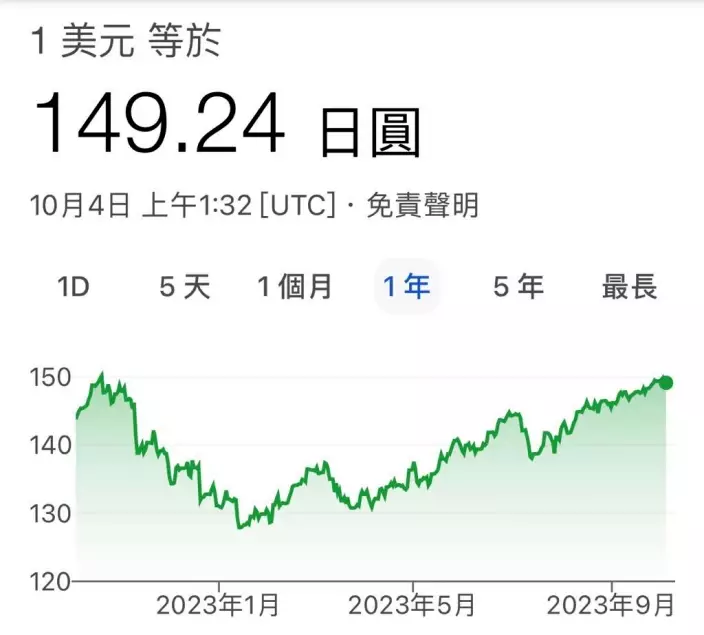Open the 免責聲明 disclaimer link
This screenshot has height=635, width=704.
pyautogui.click(x=423, y=206)
